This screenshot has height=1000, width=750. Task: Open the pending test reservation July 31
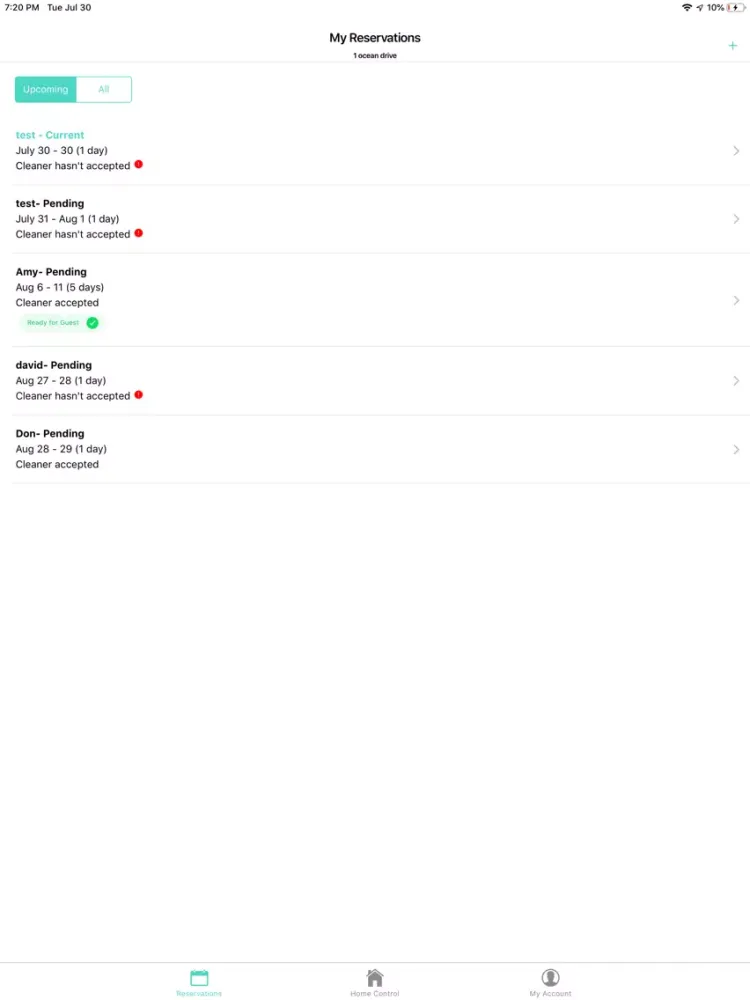(x=375, y=218)
